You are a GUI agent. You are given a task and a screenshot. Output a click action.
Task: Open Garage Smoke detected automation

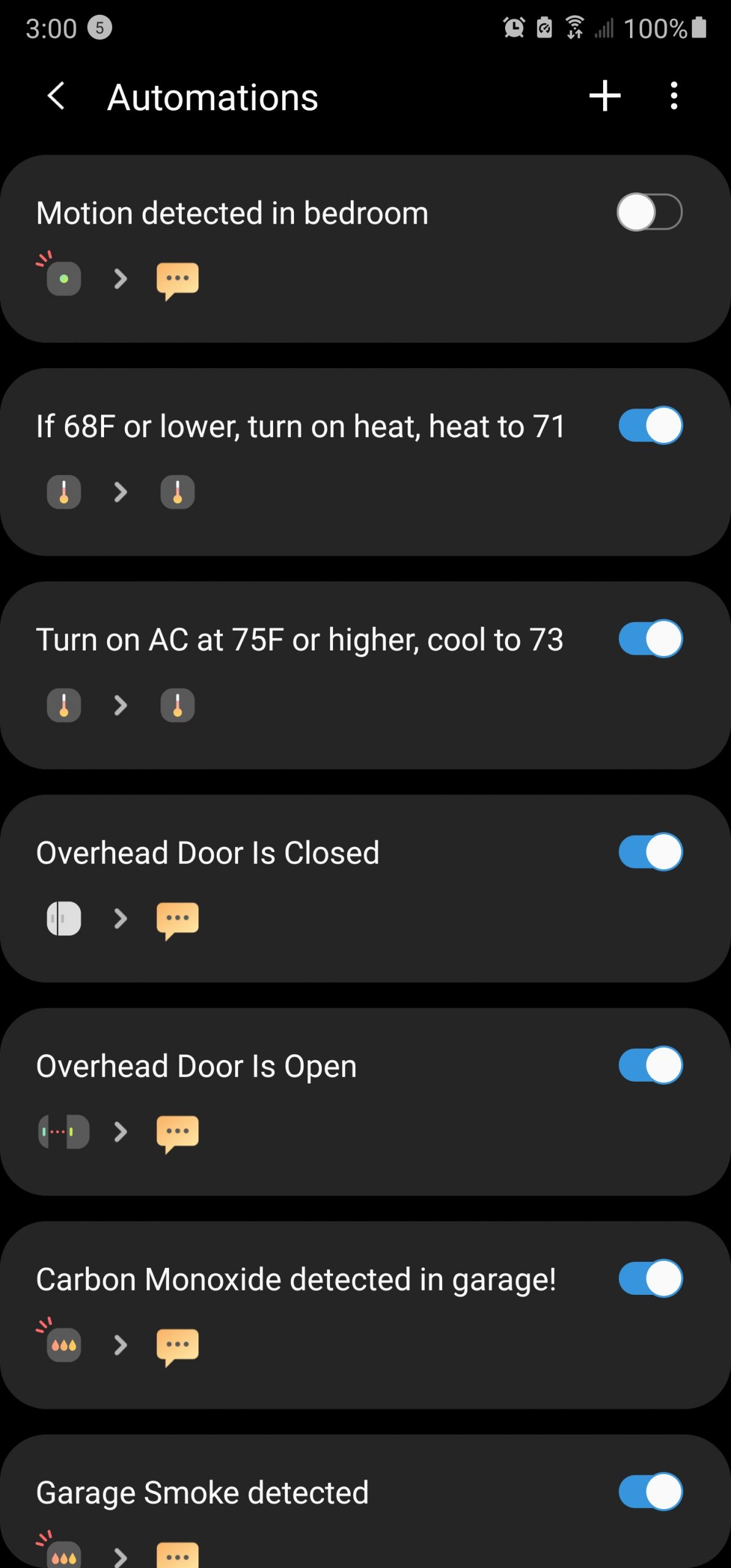(202, 1493)
